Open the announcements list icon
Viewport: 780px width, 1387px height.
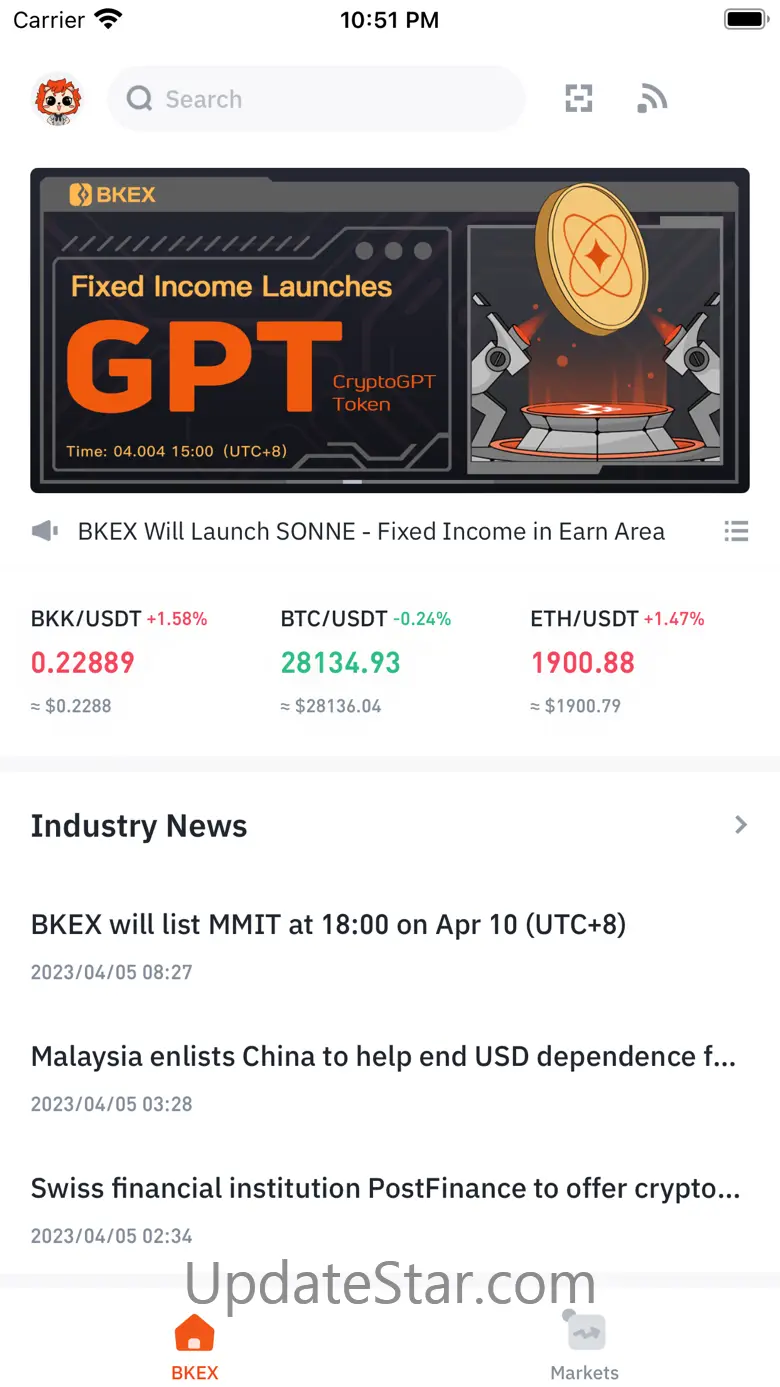point(736,531)
